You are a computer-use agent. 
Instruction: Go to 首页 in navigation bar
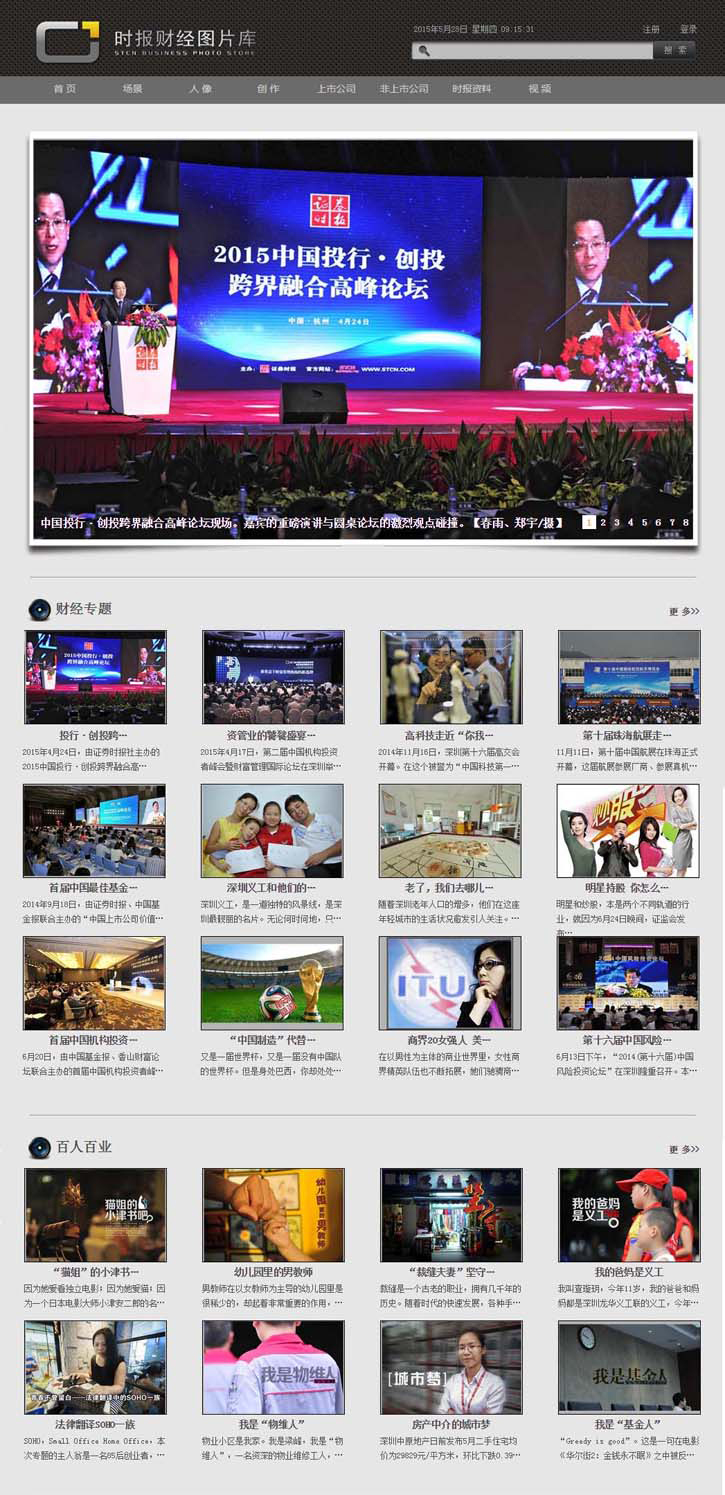point(65,89)
